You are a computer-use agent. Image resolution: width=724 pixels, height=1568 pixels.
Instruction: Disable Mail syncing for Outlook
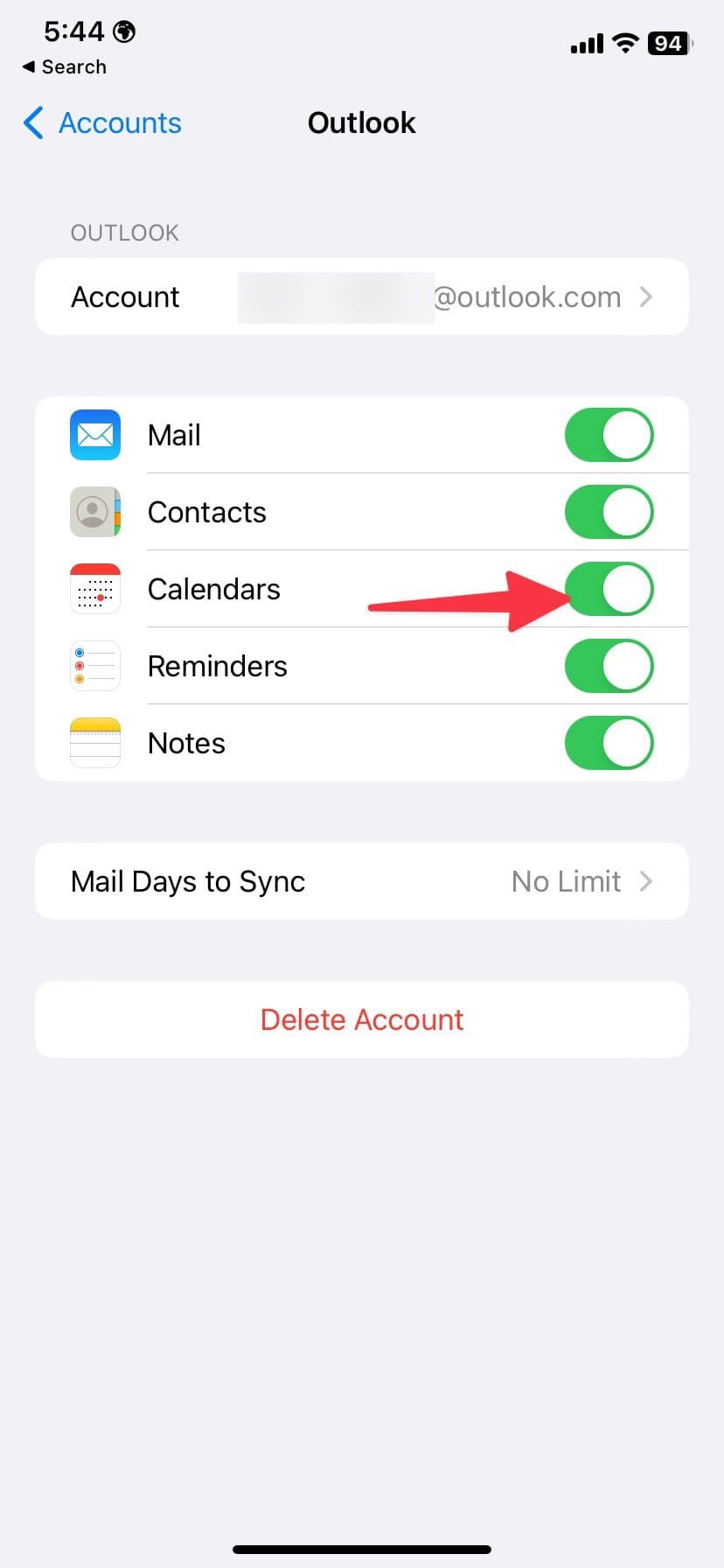point(609,435)
